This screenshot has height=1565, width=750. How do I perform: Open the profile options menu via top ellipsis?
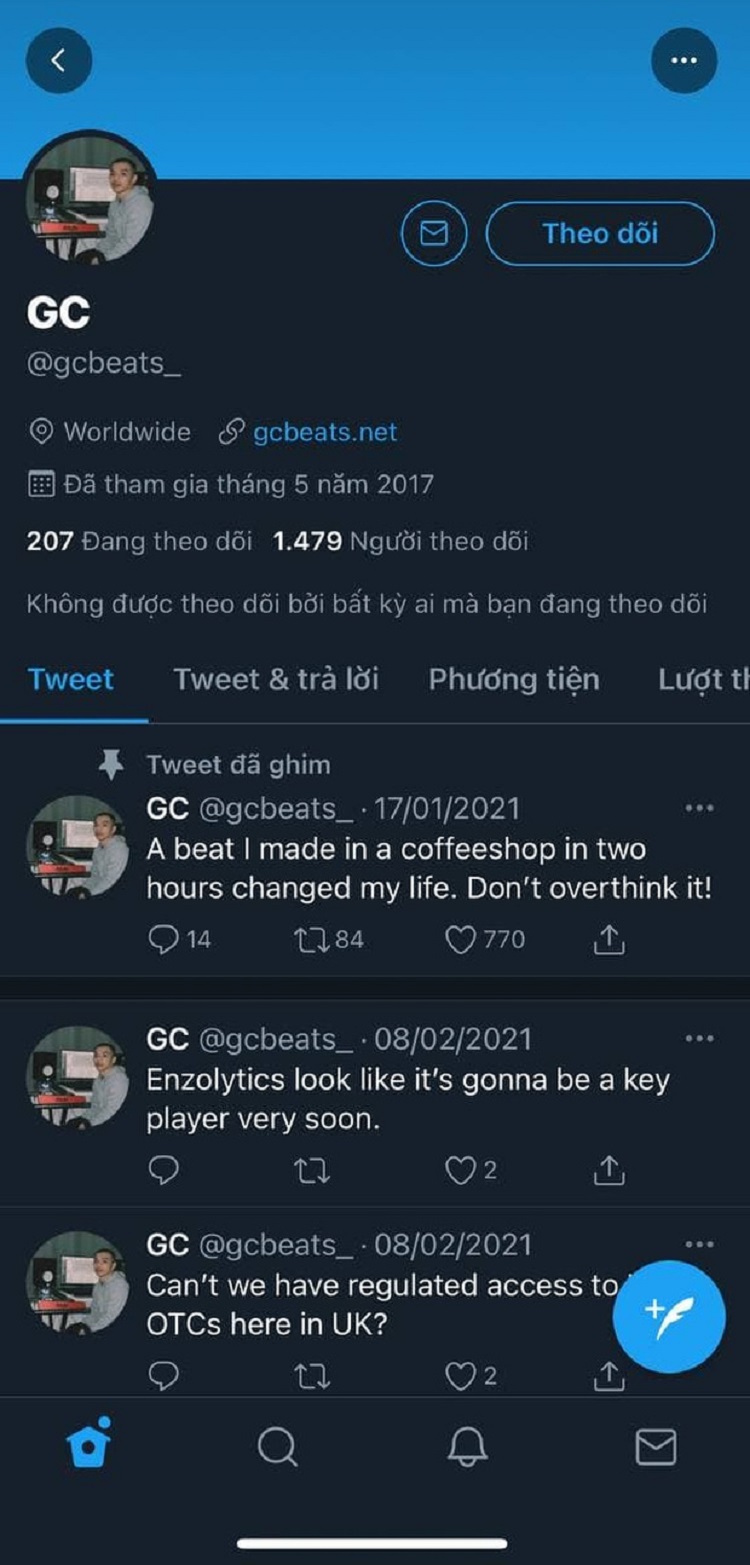pyautogui.click(x=685, y=60)
